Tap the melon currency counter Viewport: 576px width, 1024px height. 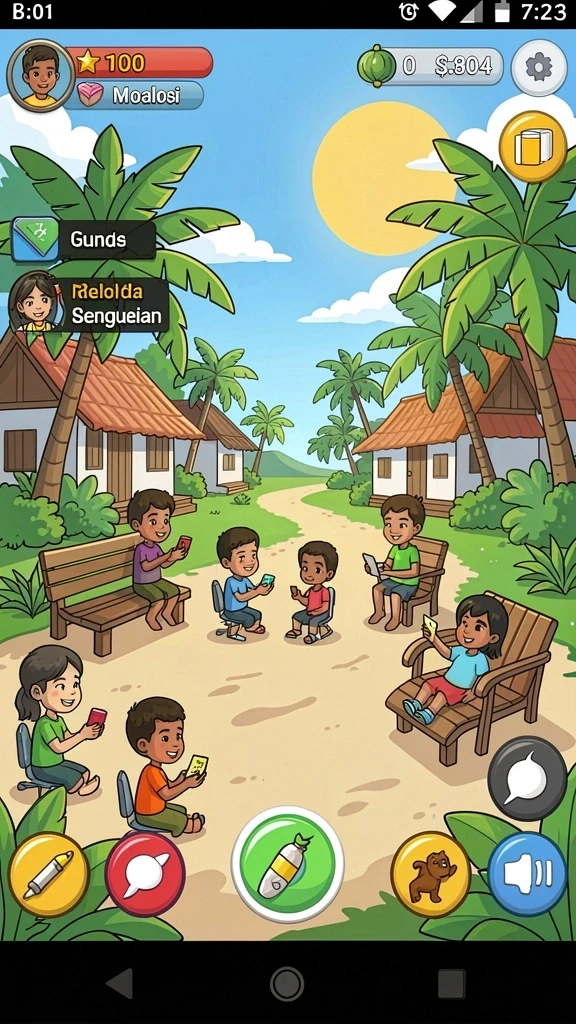point(430,65)
